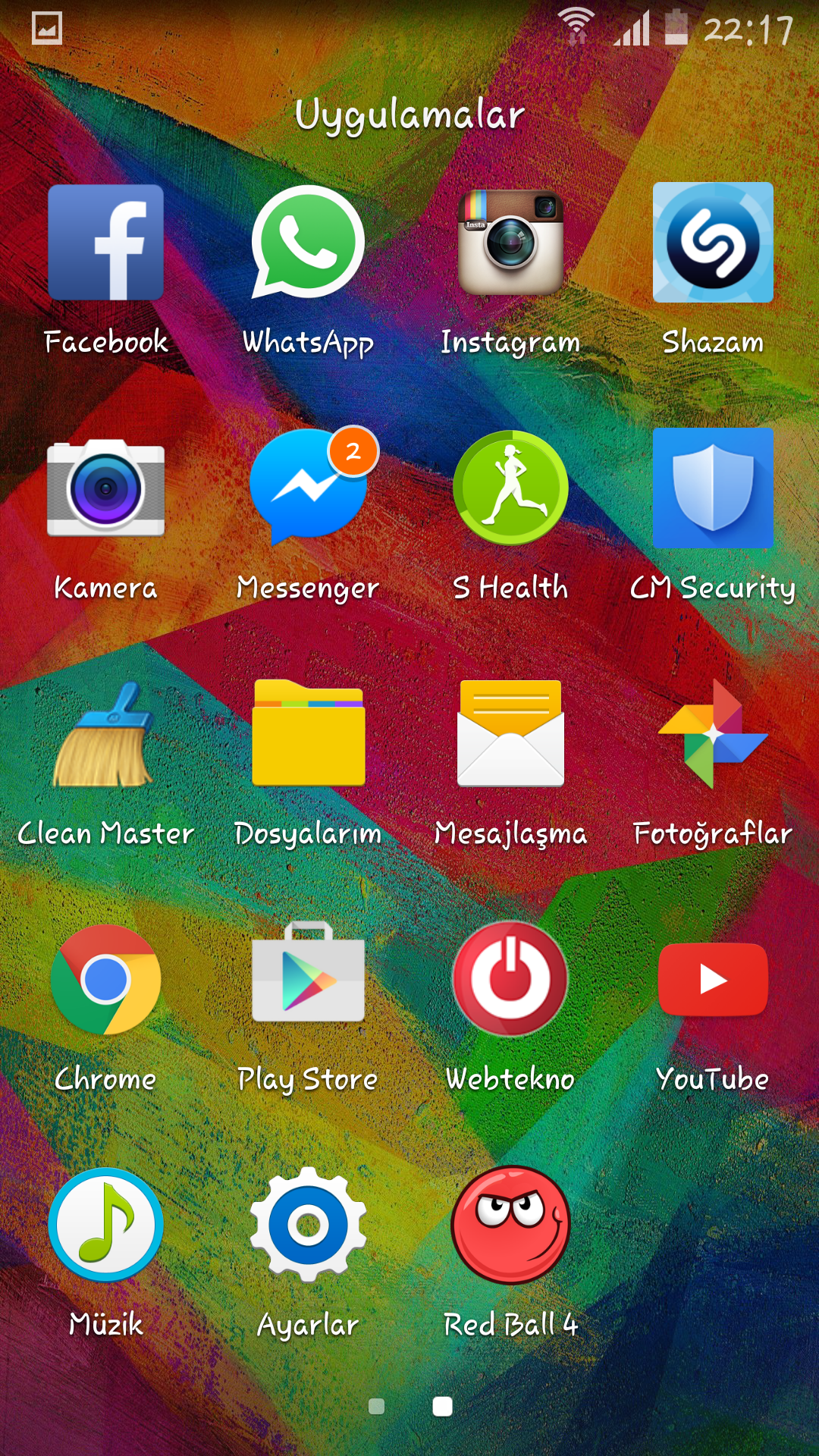Screen dimensions: 819x1456
Task: Start the Red Ball 4 game
Action: (x=510, y=1225)
